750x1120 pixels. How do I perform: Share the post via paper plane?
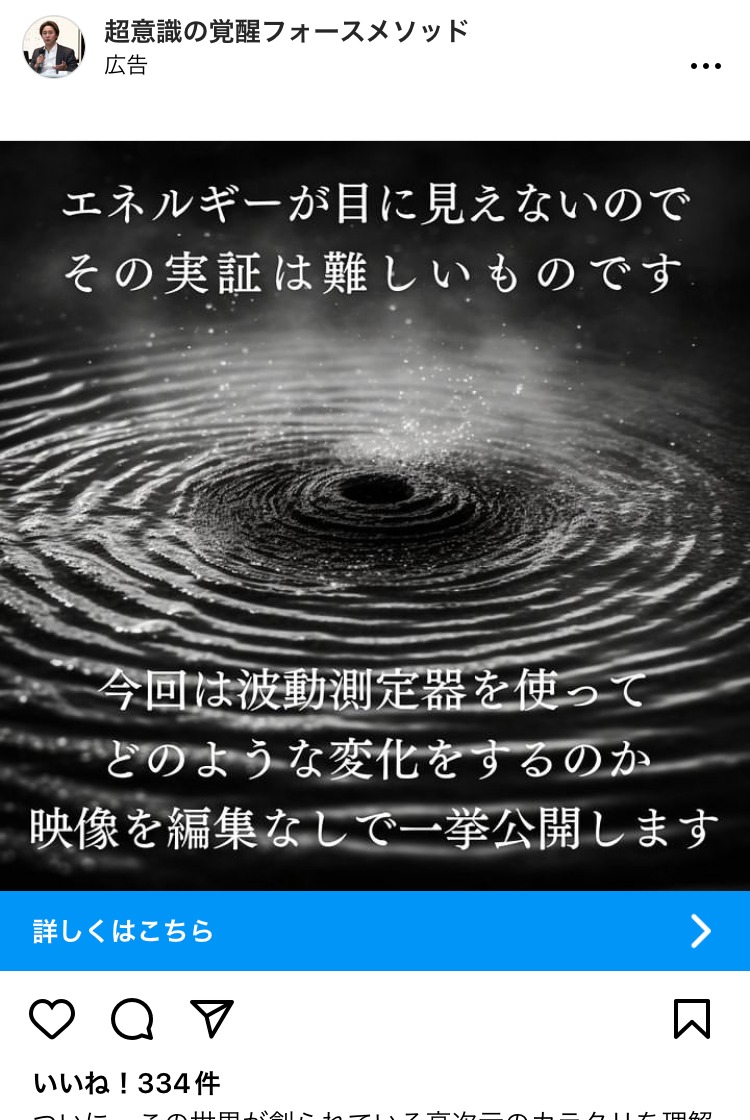pyautogui.click(x=212, y=1019)
